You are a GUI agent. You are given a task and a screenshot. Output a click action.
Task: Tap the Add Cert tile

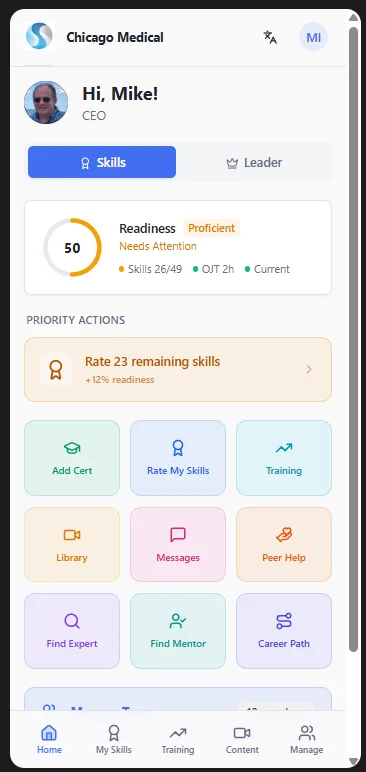point(72,458)
